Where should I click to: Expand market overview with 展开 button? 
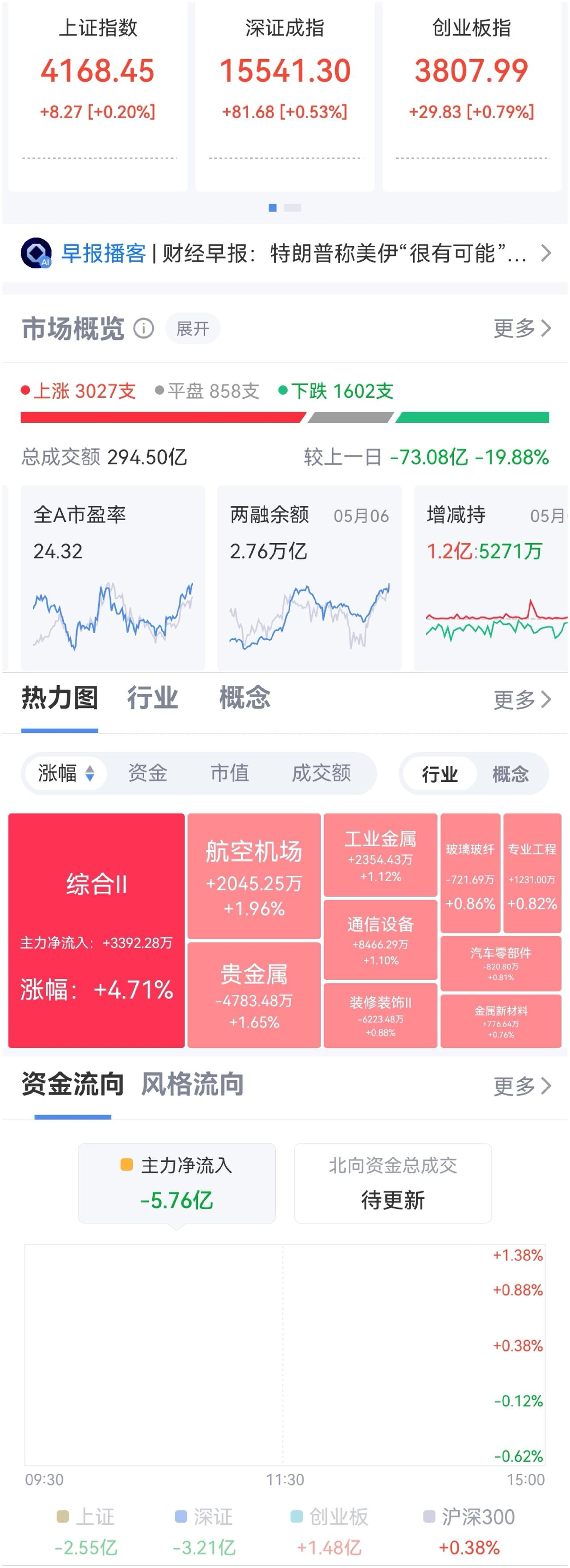coord(192,329)
